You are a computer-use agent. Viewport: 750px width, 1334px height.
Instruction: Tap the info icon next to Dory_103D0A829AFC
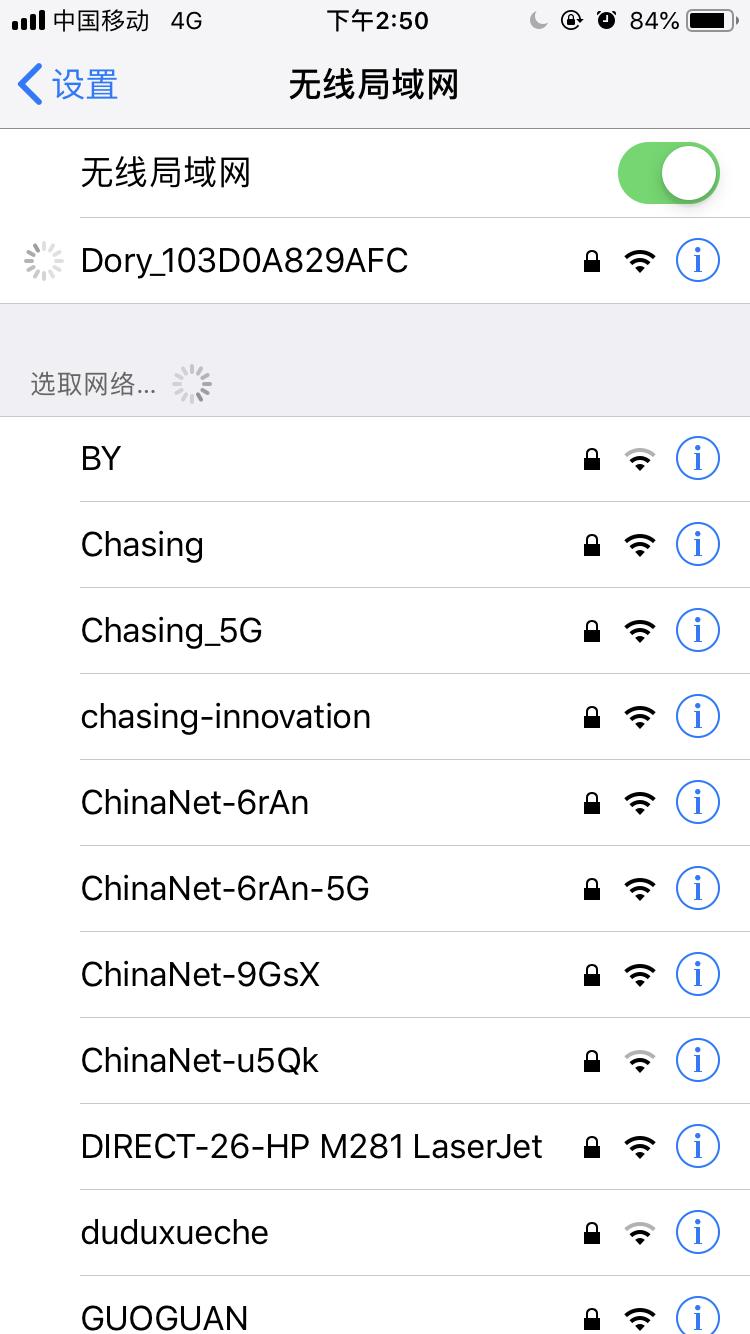click(697, 260)
